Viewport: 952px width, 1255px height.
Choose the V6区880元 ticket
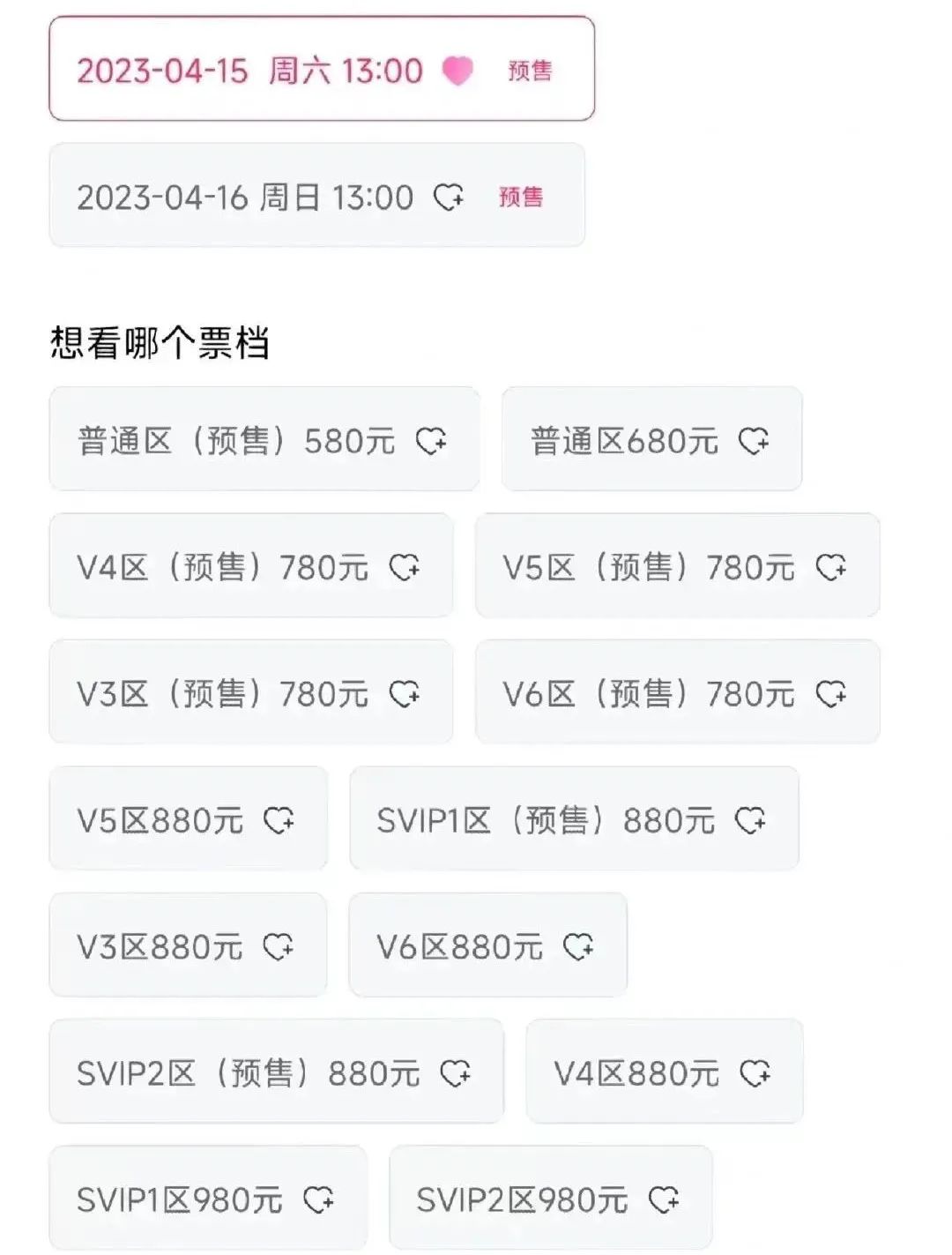487,945
